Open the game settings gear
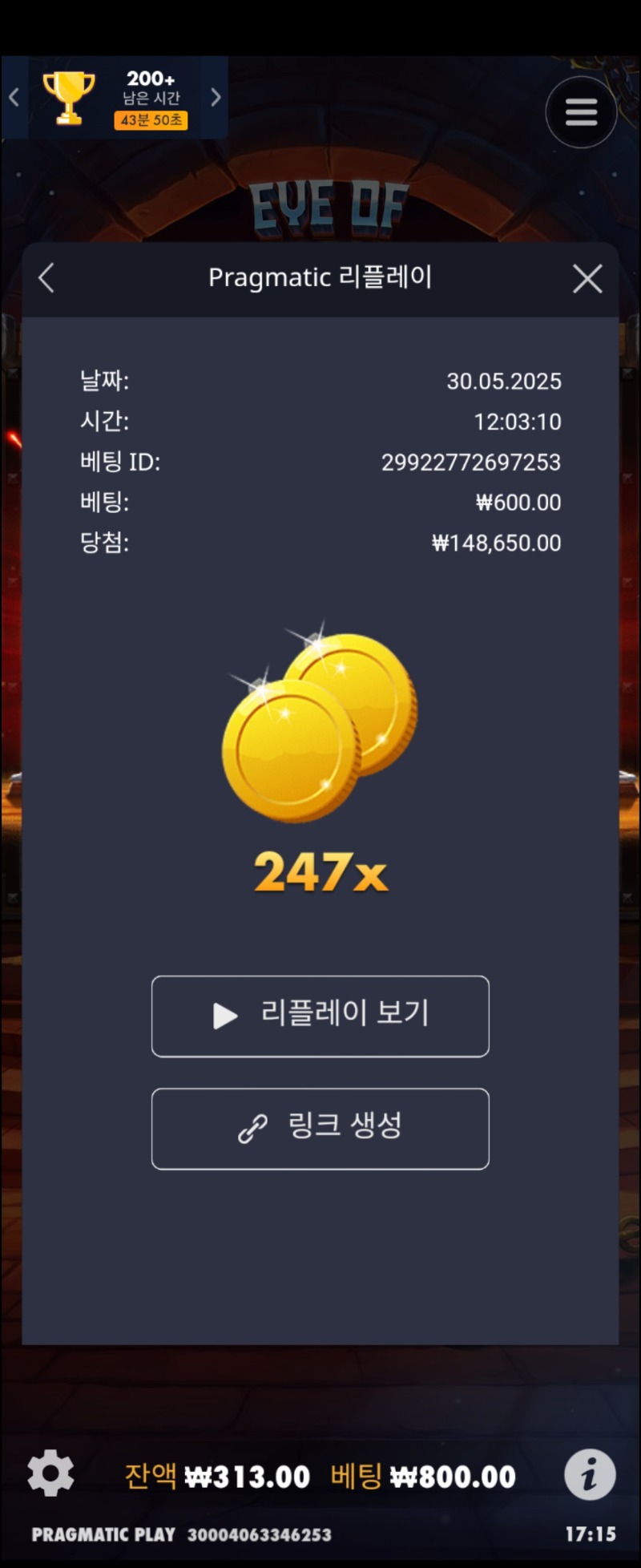Image resolution: width=641 pixels, height=1568 pixels. [x=50, y=1473]
